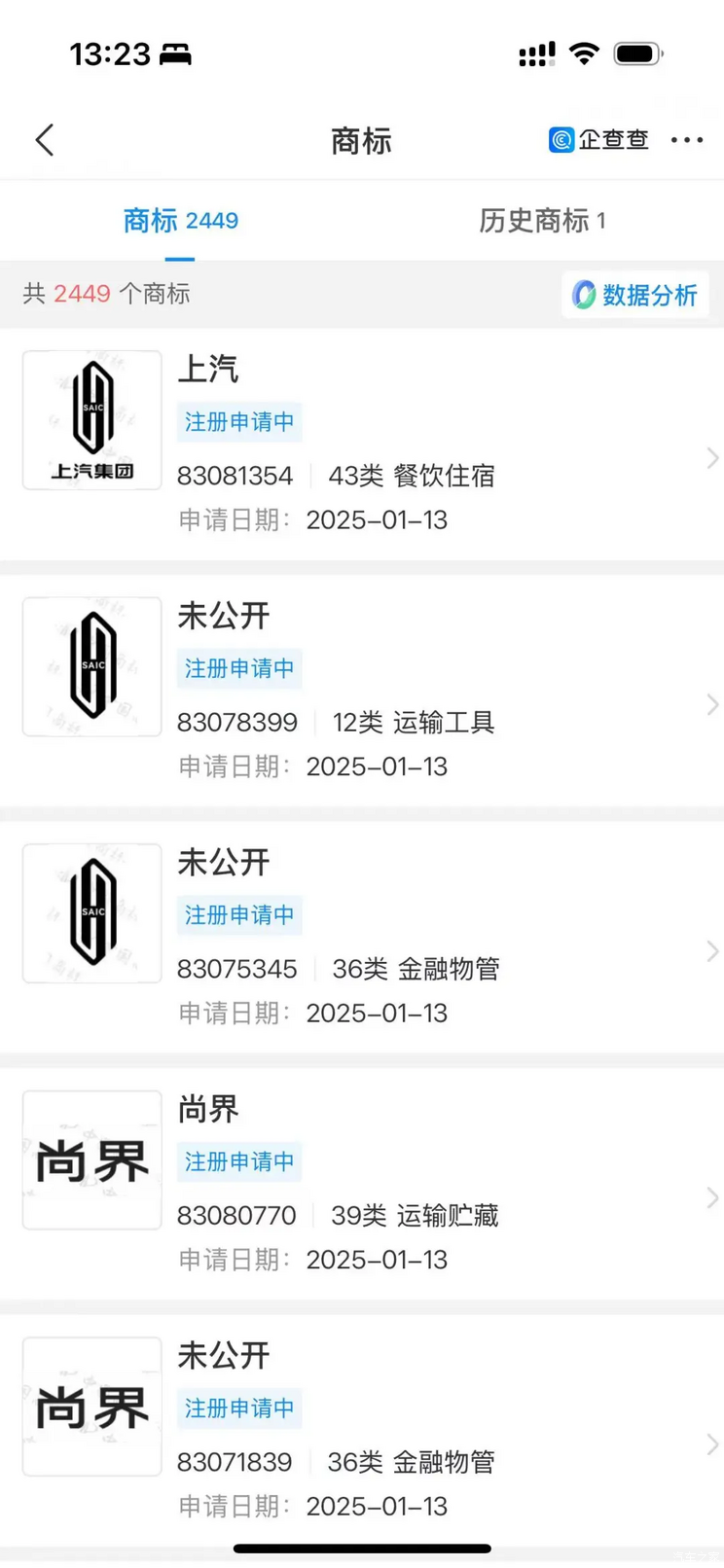This screenshot has width=724, height=1568.
Task: Switch to the 历史商标 tab
Action: point(543,221)
